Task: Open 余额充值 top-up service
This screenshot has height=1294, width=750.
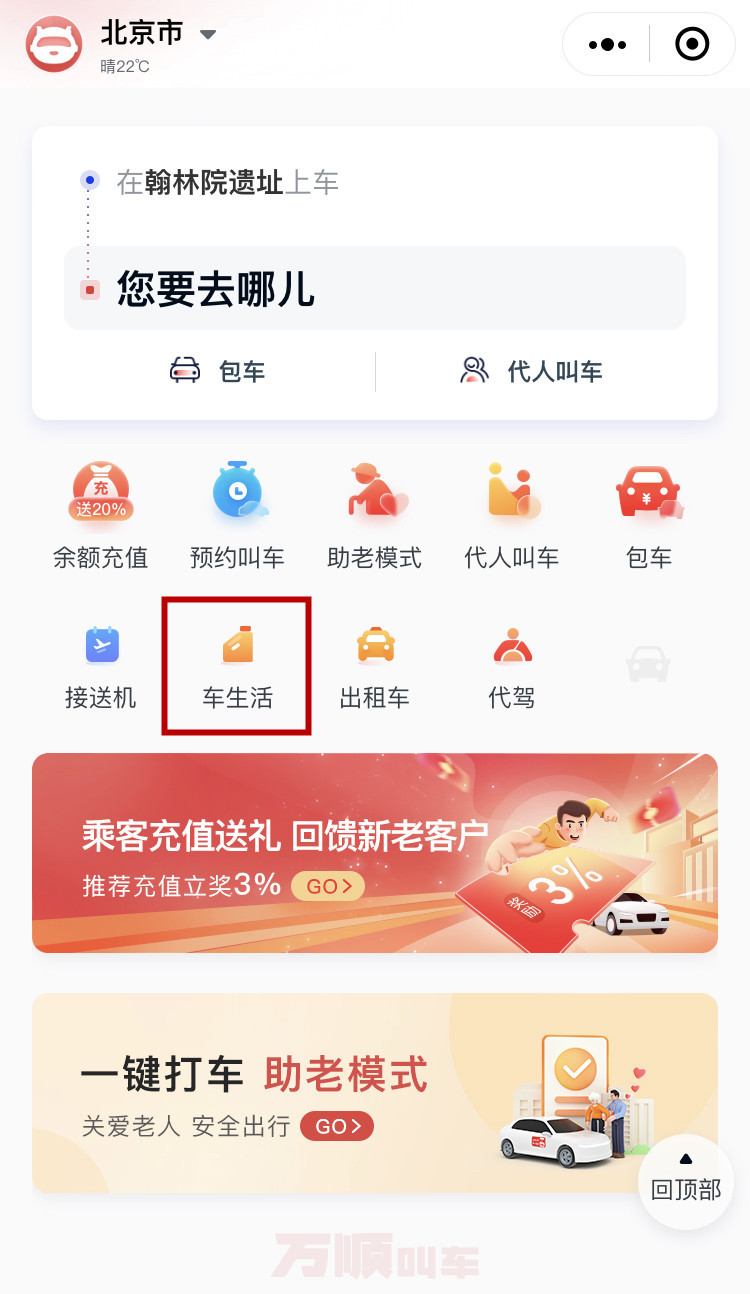Action: pos(100,516)
